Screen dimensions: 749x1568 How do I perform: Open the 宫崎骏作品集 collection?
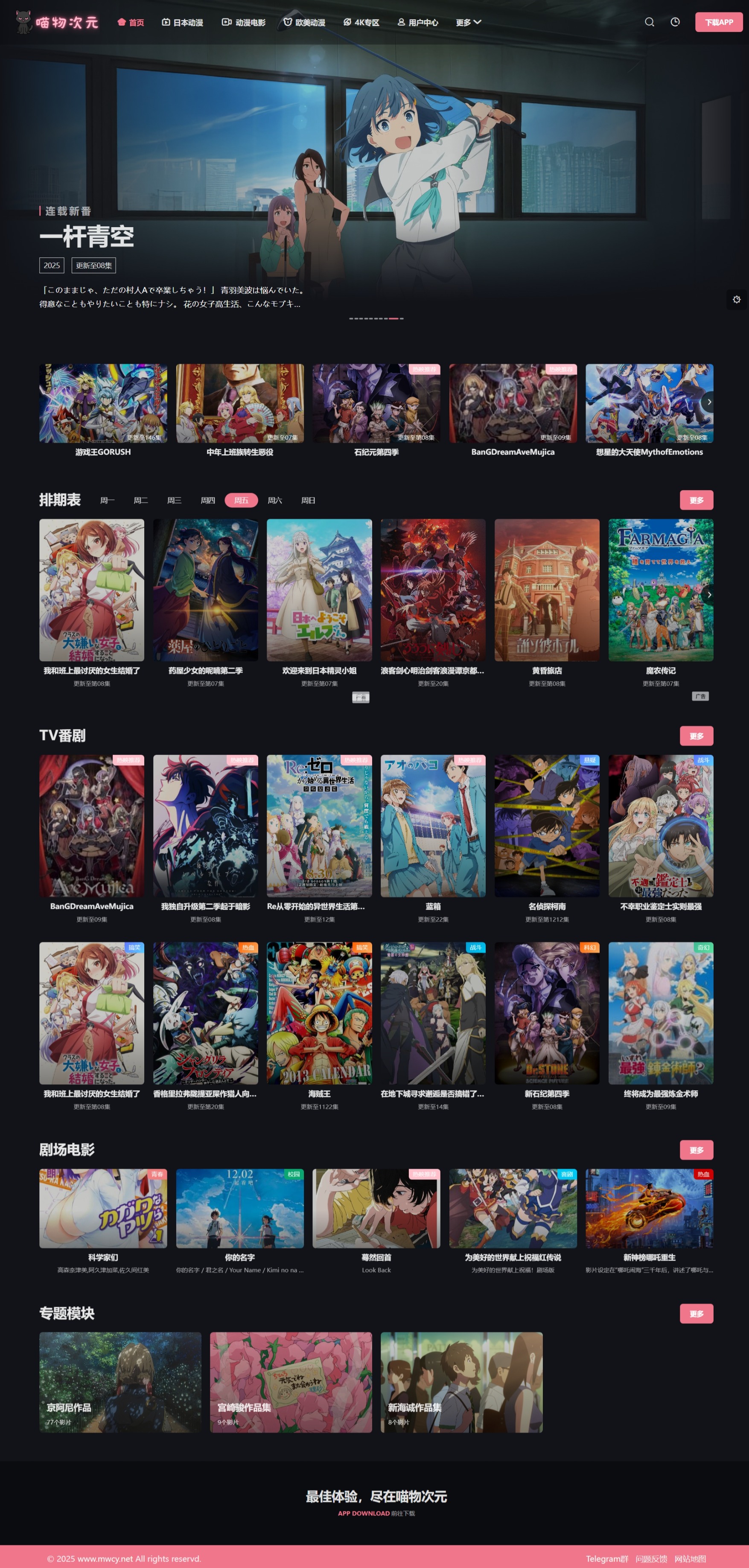(x=291, y=1382)
